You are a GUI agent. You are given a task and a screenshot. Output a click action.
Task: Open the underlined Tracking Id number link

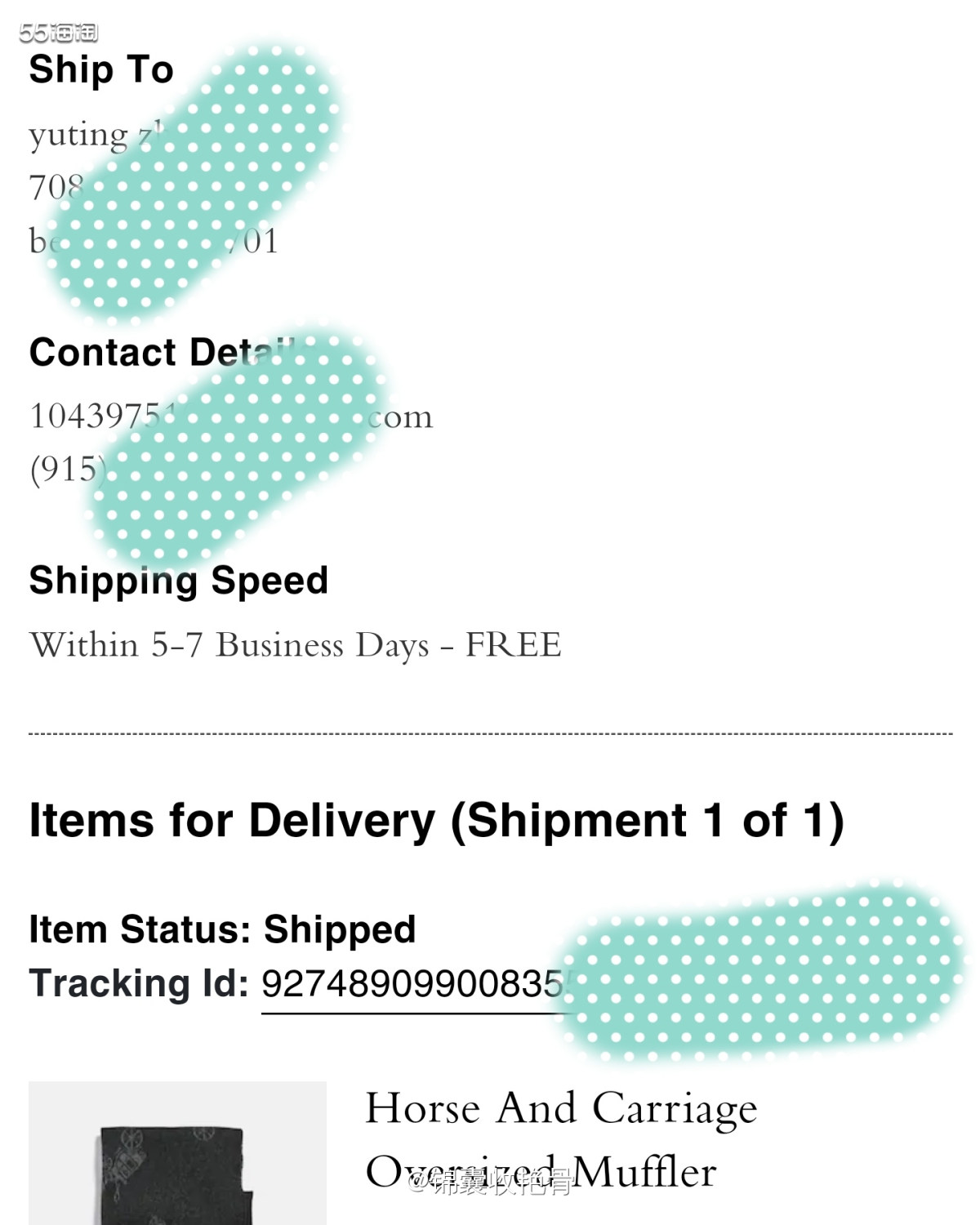[412, 986]
